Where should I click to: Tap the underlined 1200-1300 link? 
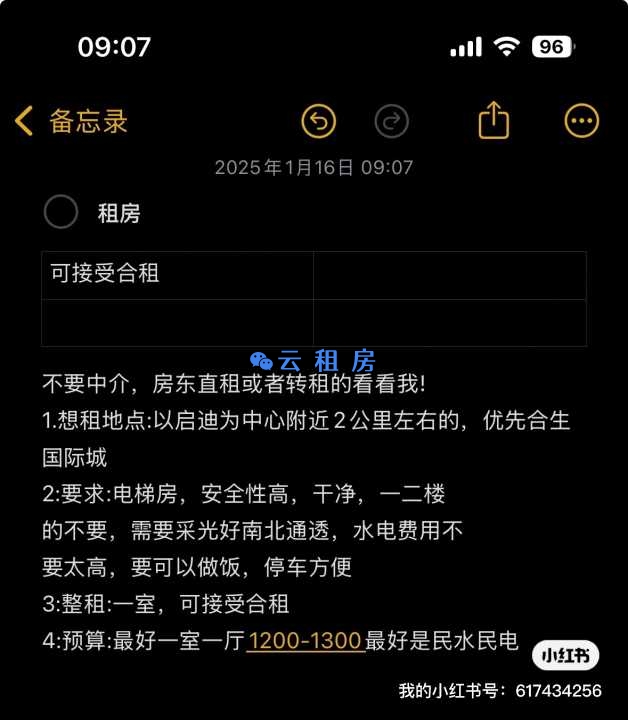[305, 641]
